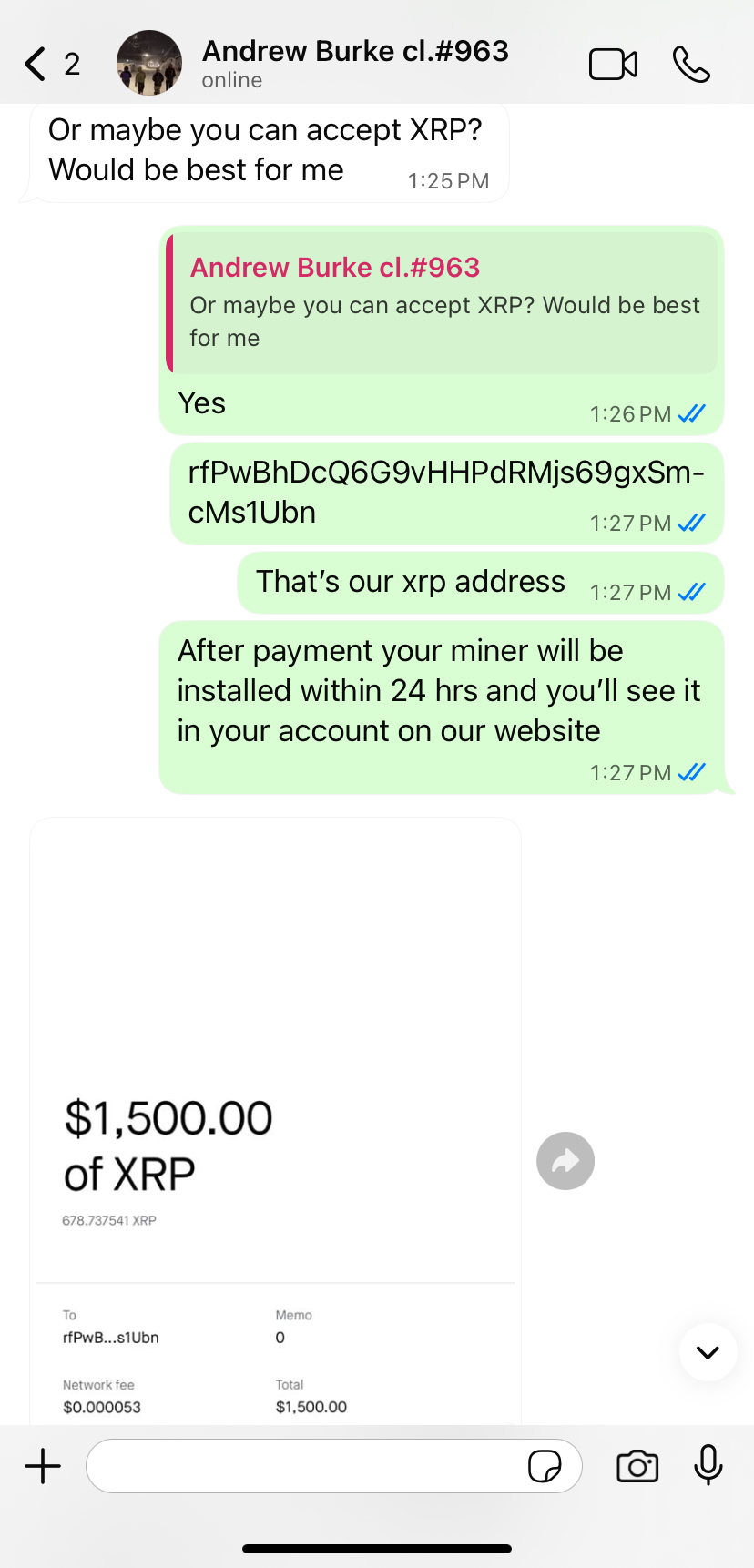Open Andrew Burke's profile picture

point(149,64)
